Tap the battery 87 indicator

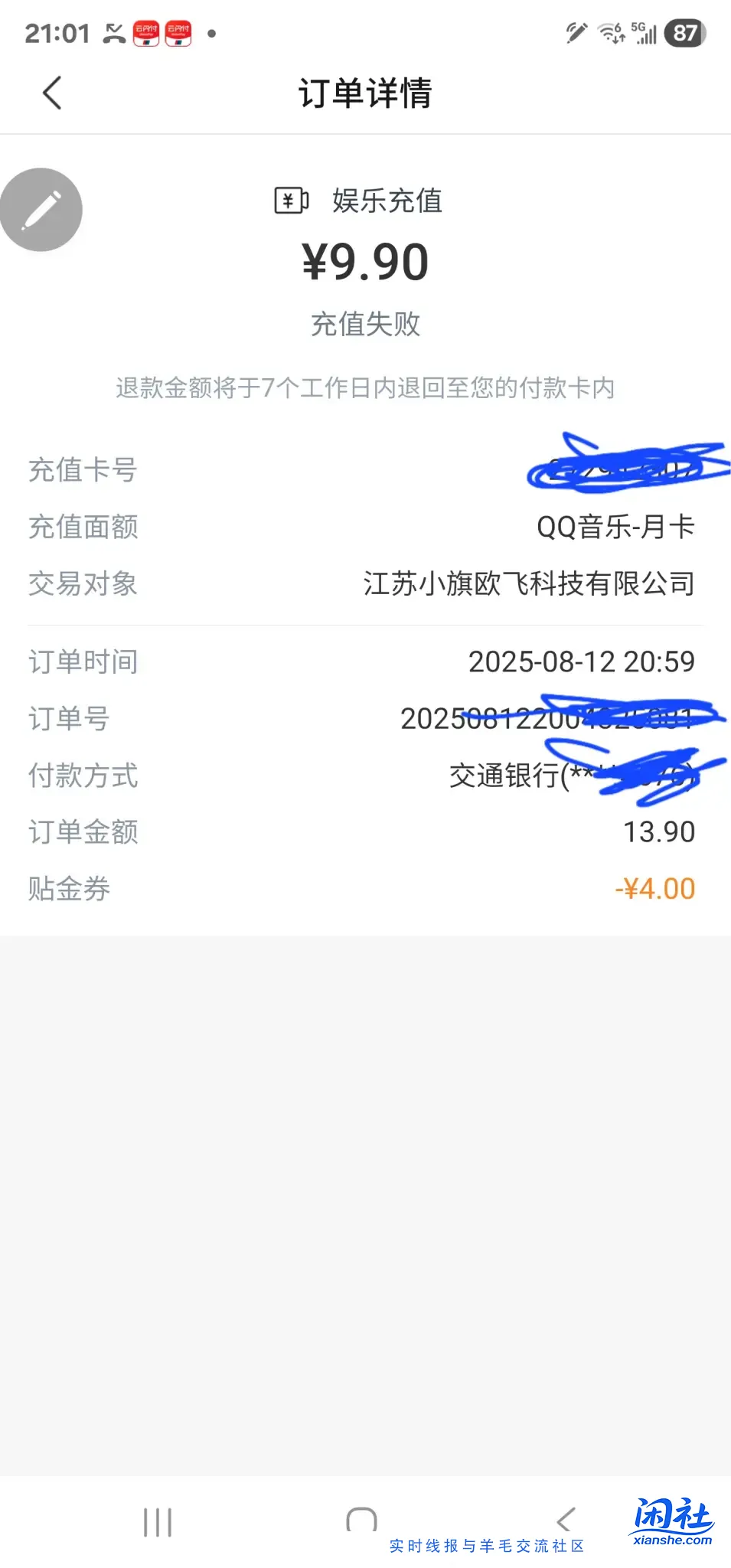click(685, 32)
